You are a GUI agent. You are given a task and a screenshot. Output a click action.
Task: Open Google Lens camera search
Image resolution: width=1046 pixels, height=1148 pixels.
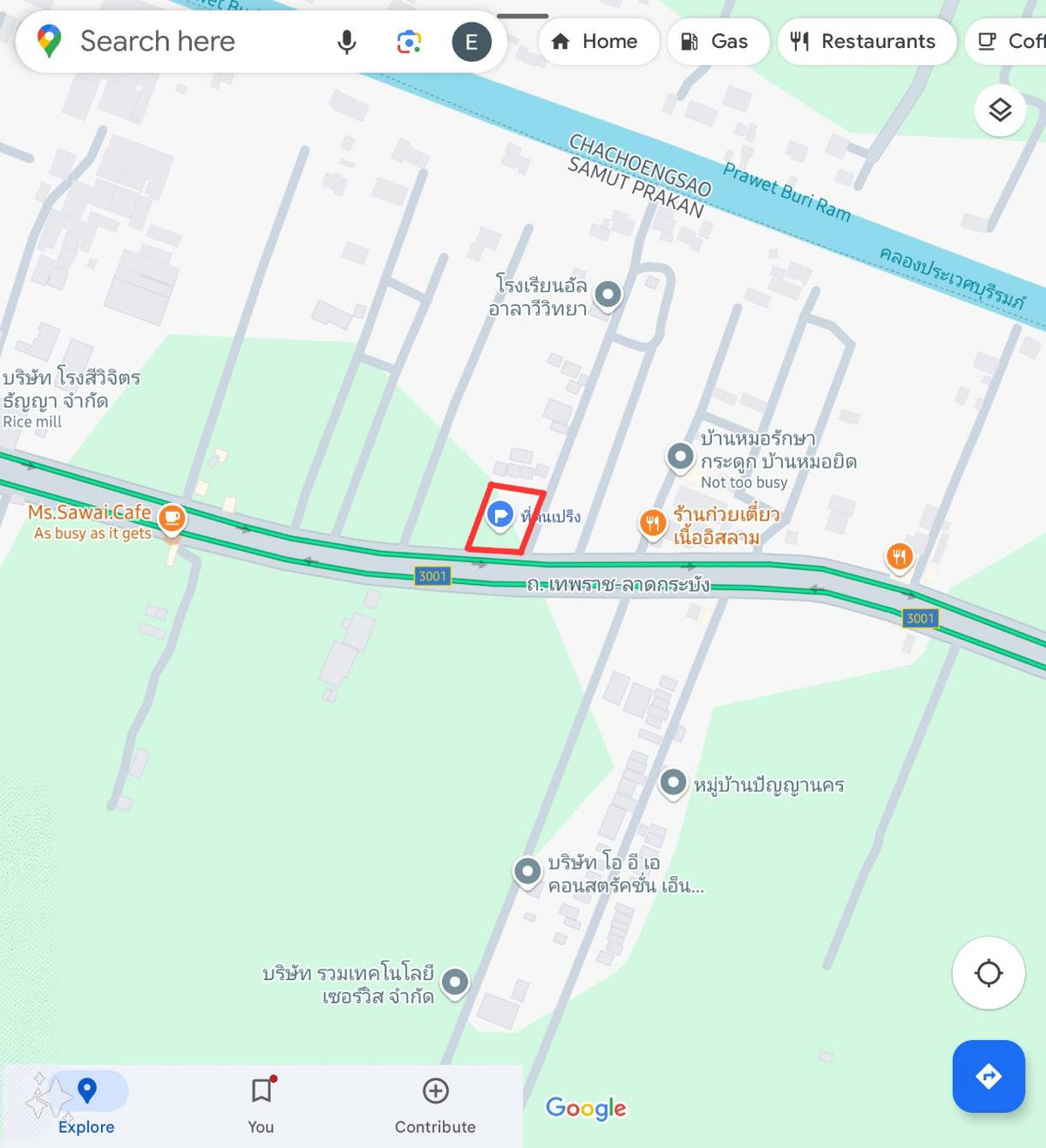click(409, 42)
